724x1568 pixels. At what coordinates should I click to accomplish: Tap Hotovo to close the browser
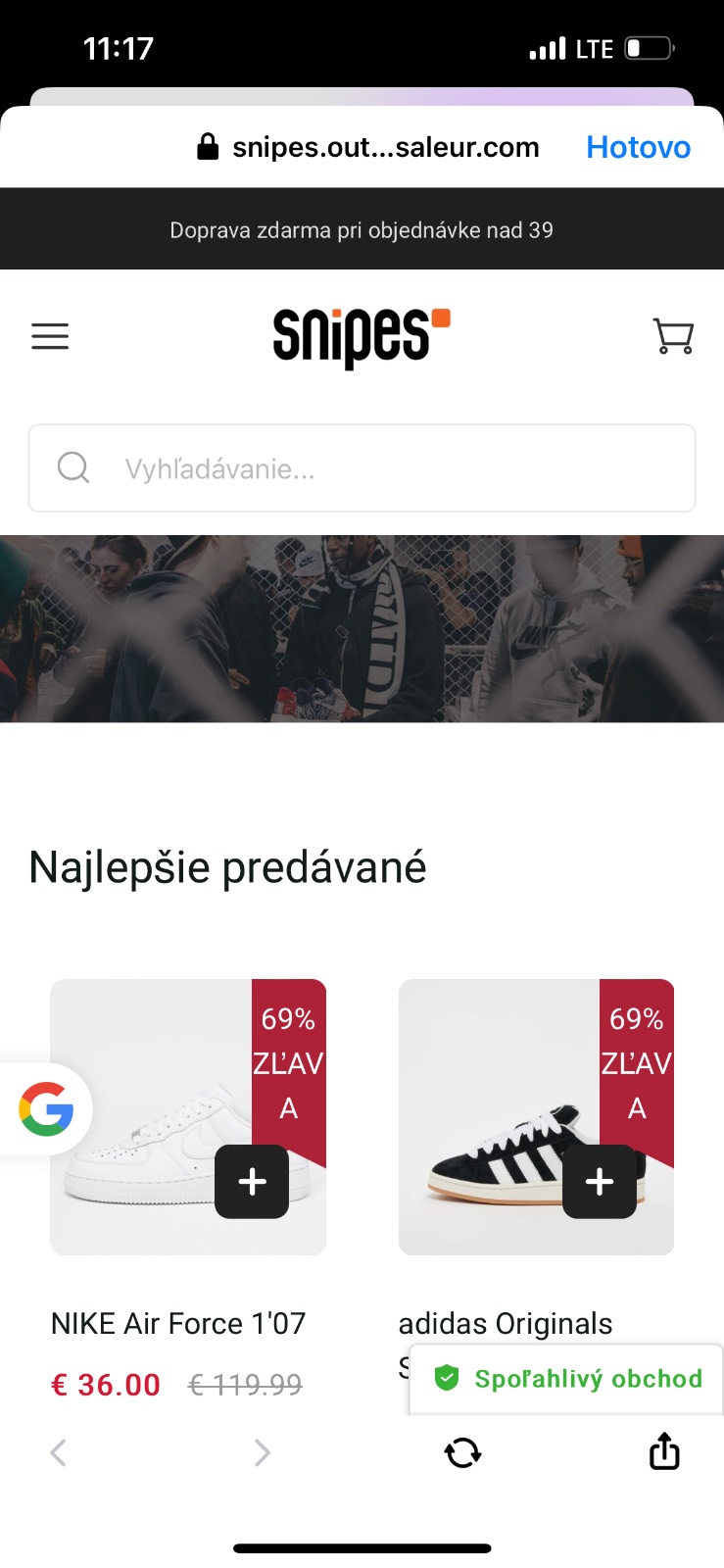(638, 147)
